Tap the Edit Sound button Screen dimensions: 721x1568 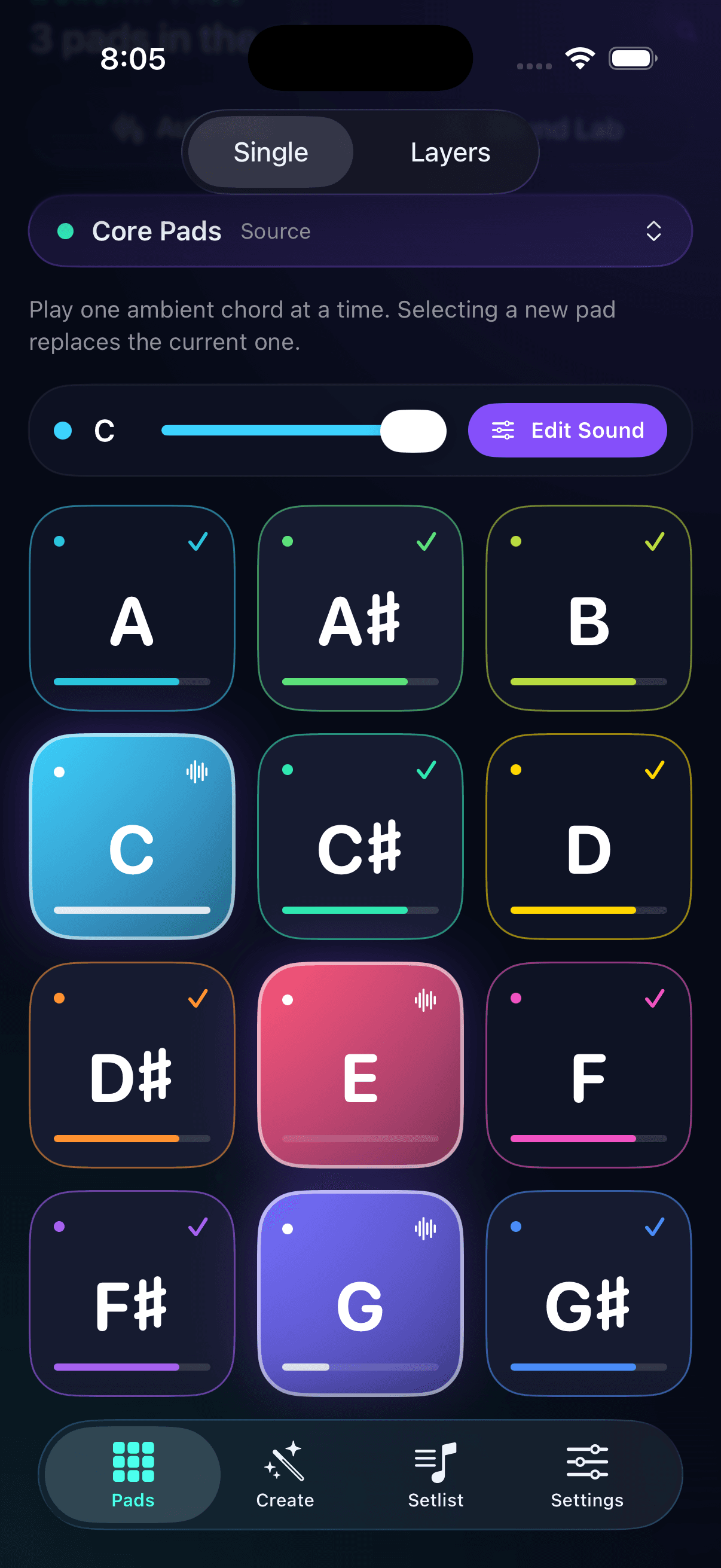567,431
